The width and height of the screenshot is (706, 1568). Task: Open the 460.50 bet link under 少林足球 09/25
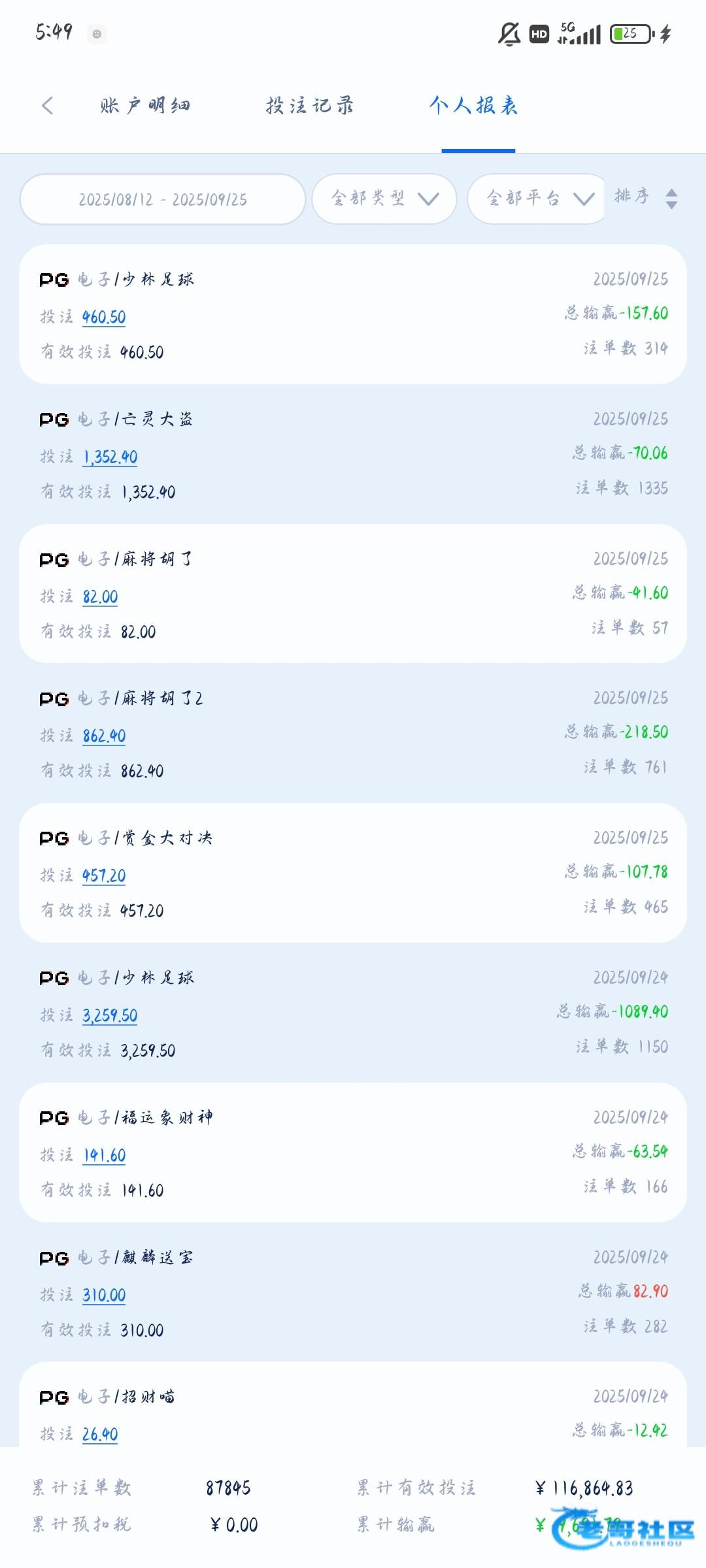tap(104, 318)
